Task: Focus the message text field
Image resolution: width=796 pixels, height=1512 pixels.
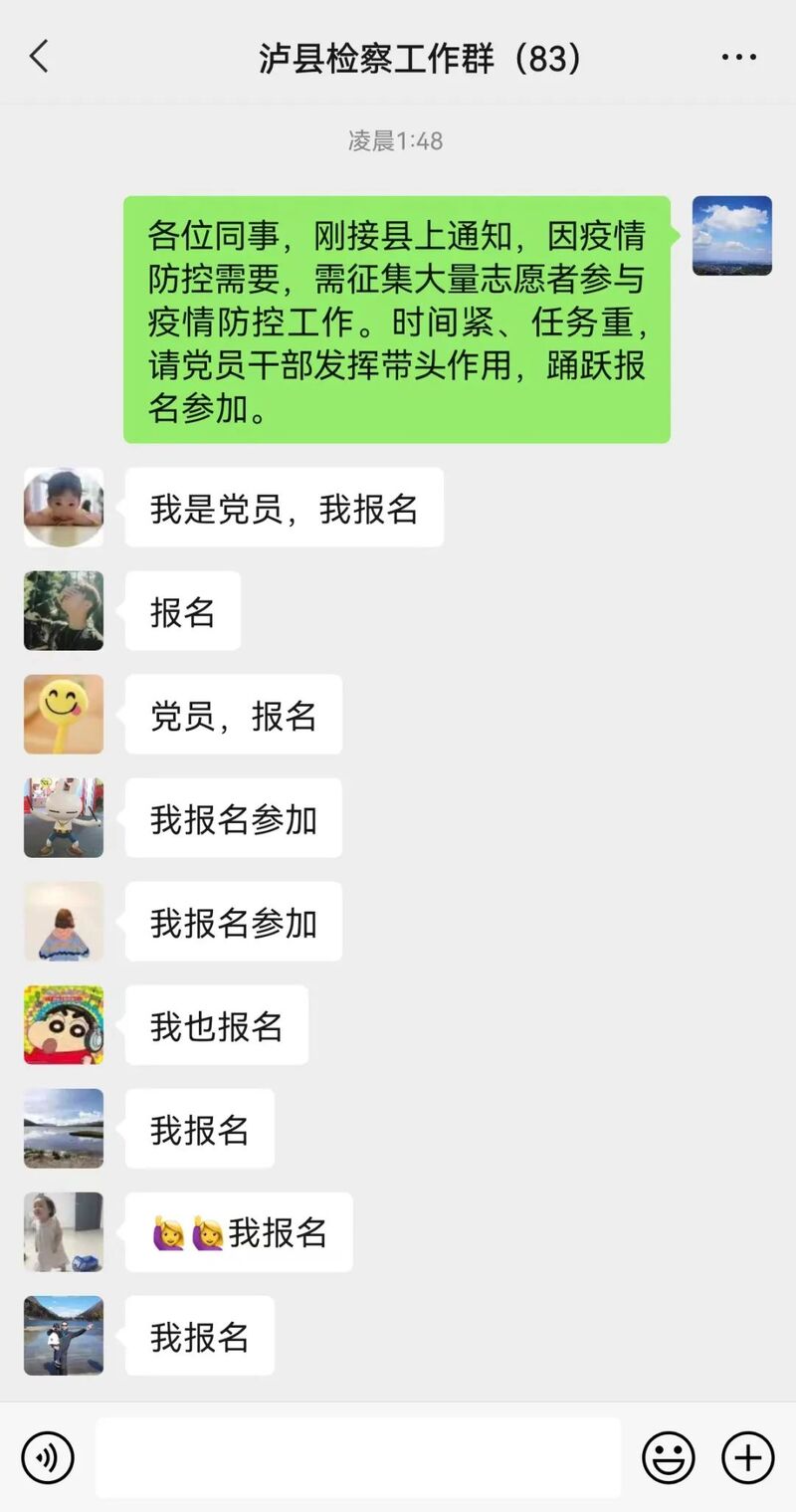Action: [358, 1458]
